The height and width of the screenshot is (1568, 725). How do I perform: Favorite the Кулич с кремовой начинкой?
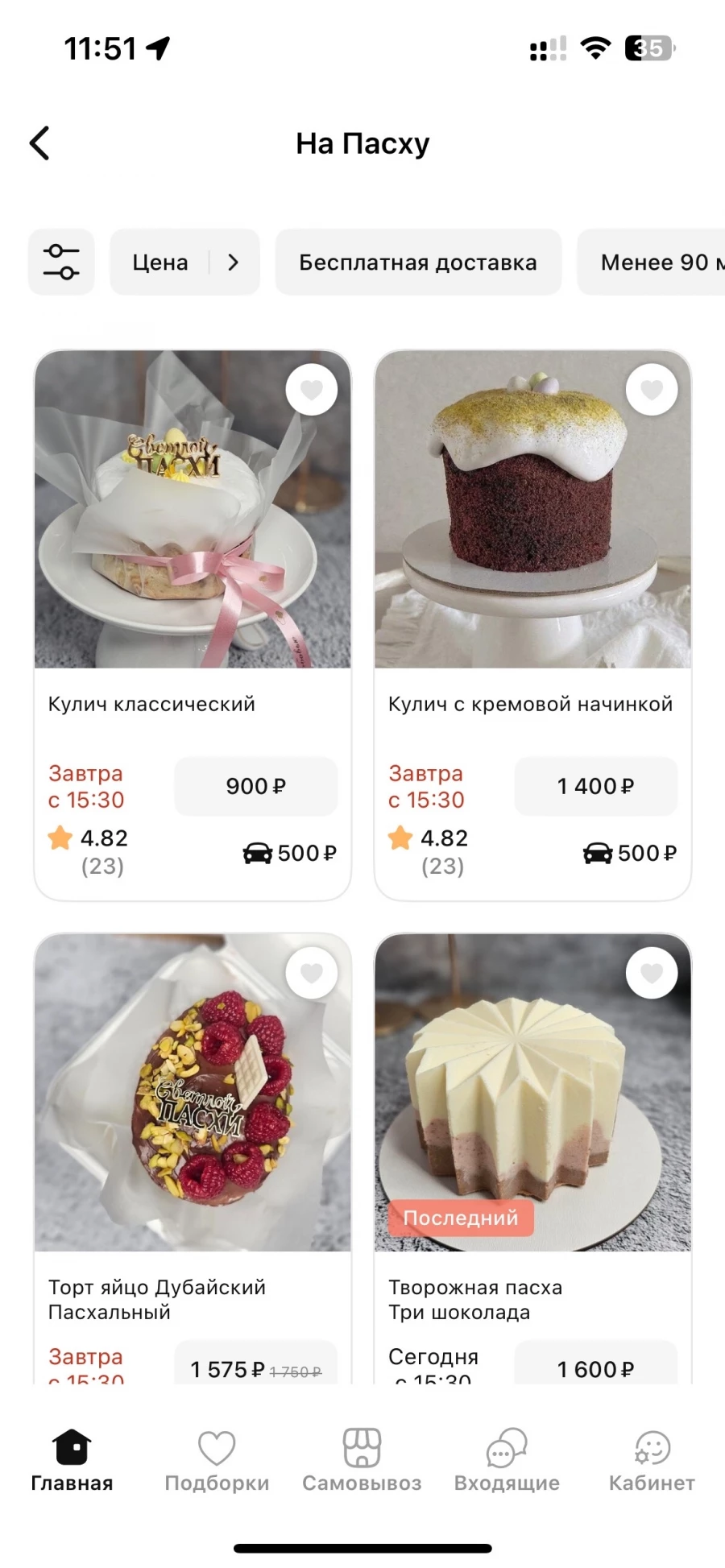pyautogui.click(x=652, y=390)
